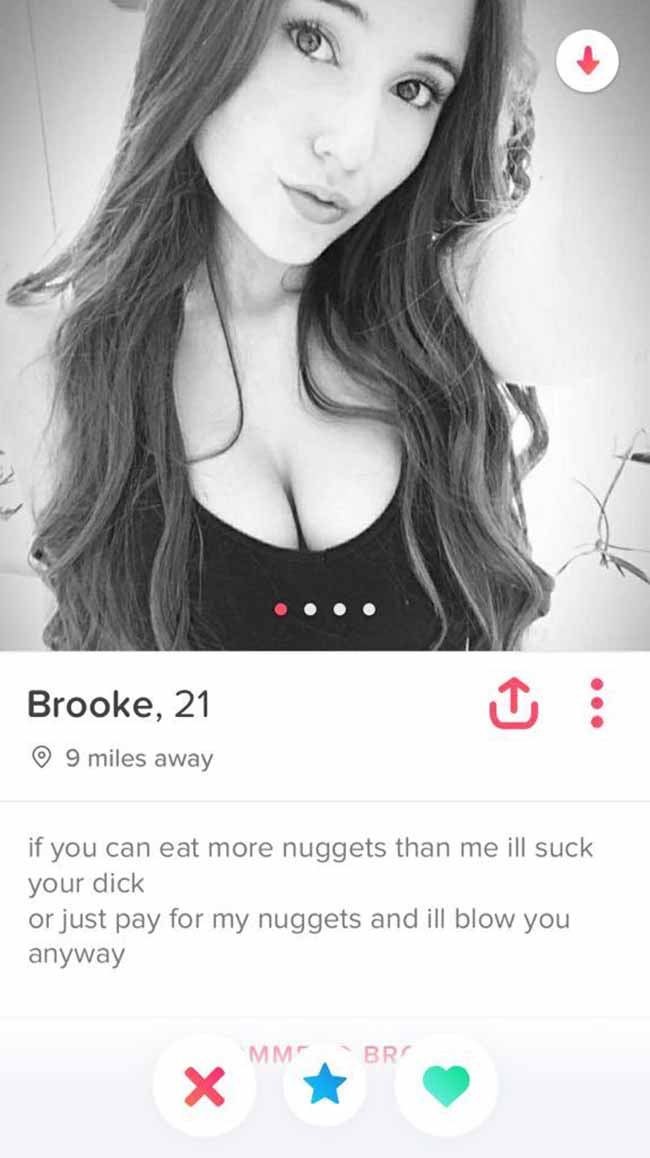Tap the profile photo to view the next picture
This screenshot has width=650, height=1158.
pyautogui.click(x=325, y=325)
